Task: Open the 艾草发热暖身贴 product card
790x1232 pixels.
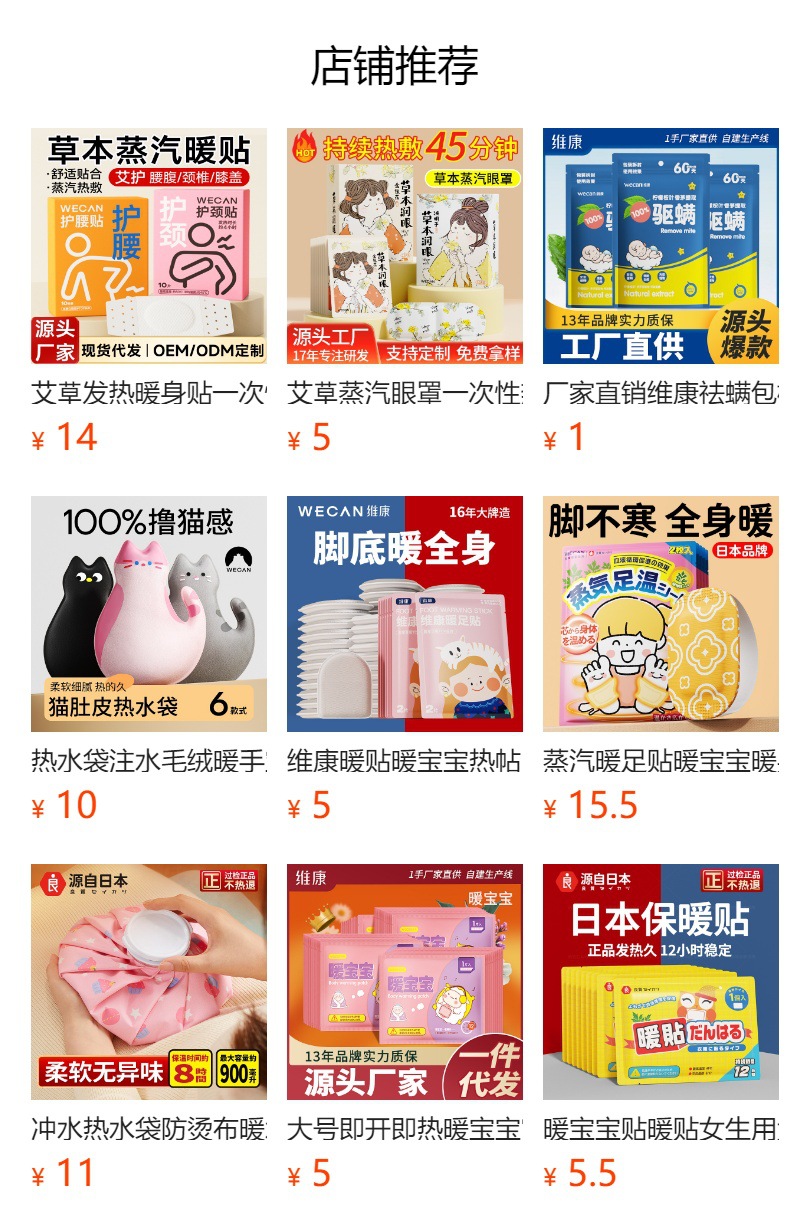Action: coord(148,246)
